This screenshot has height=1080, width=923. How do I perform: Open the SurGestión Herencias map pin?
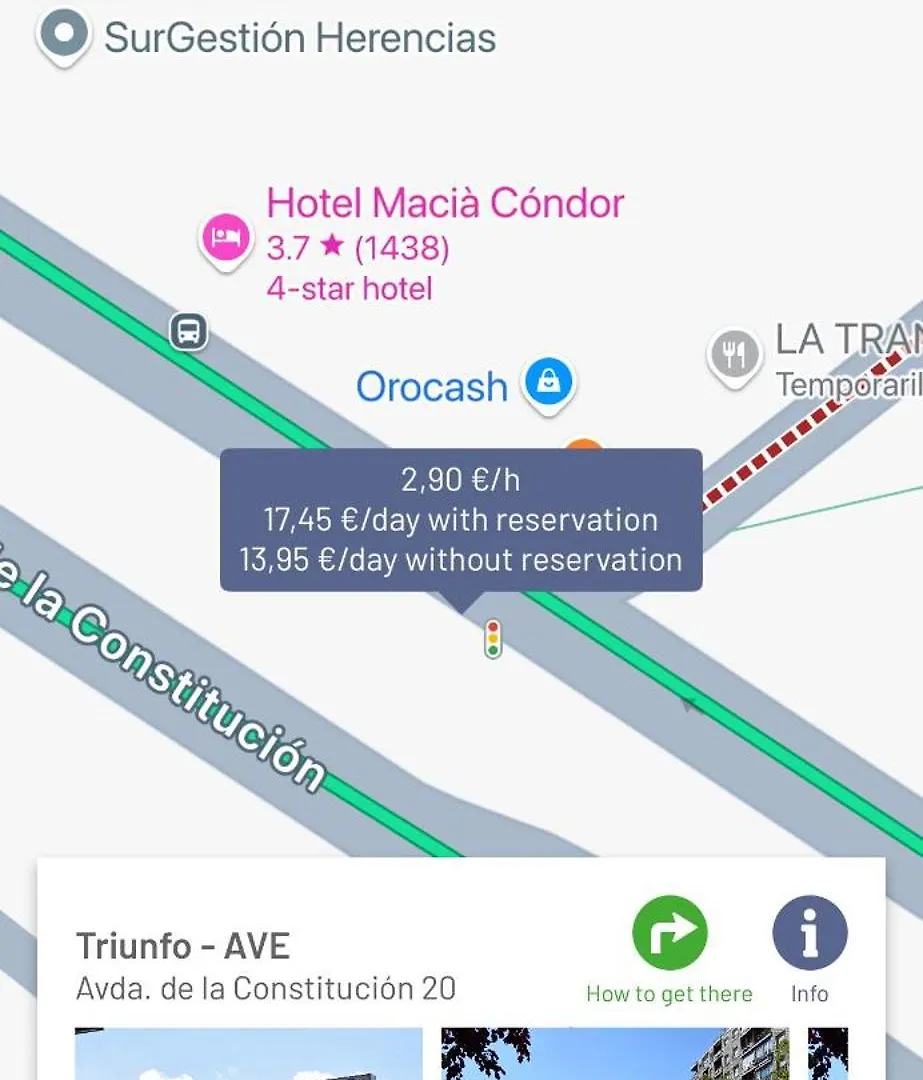coord(64,33)
